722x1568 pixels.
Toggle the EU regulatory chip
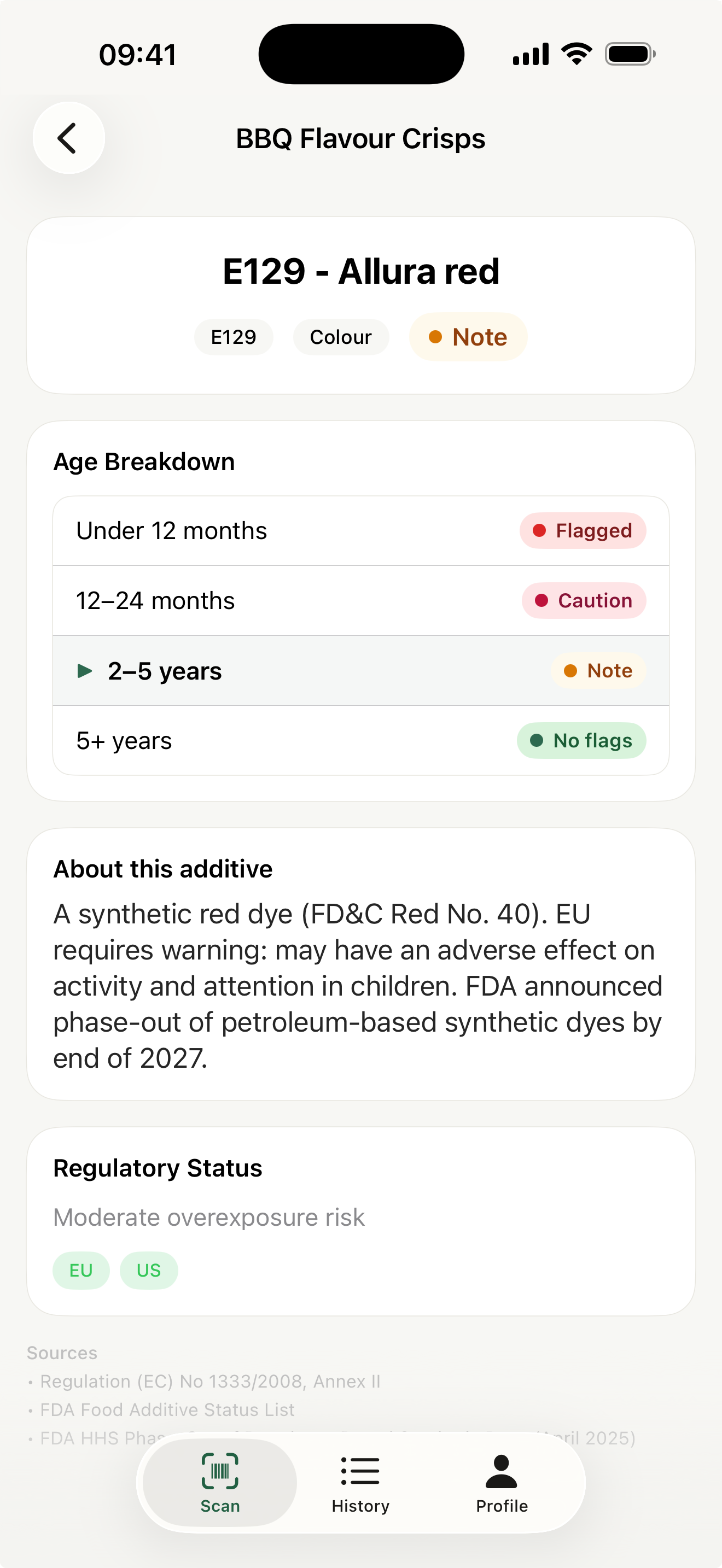click(81, 1269)
